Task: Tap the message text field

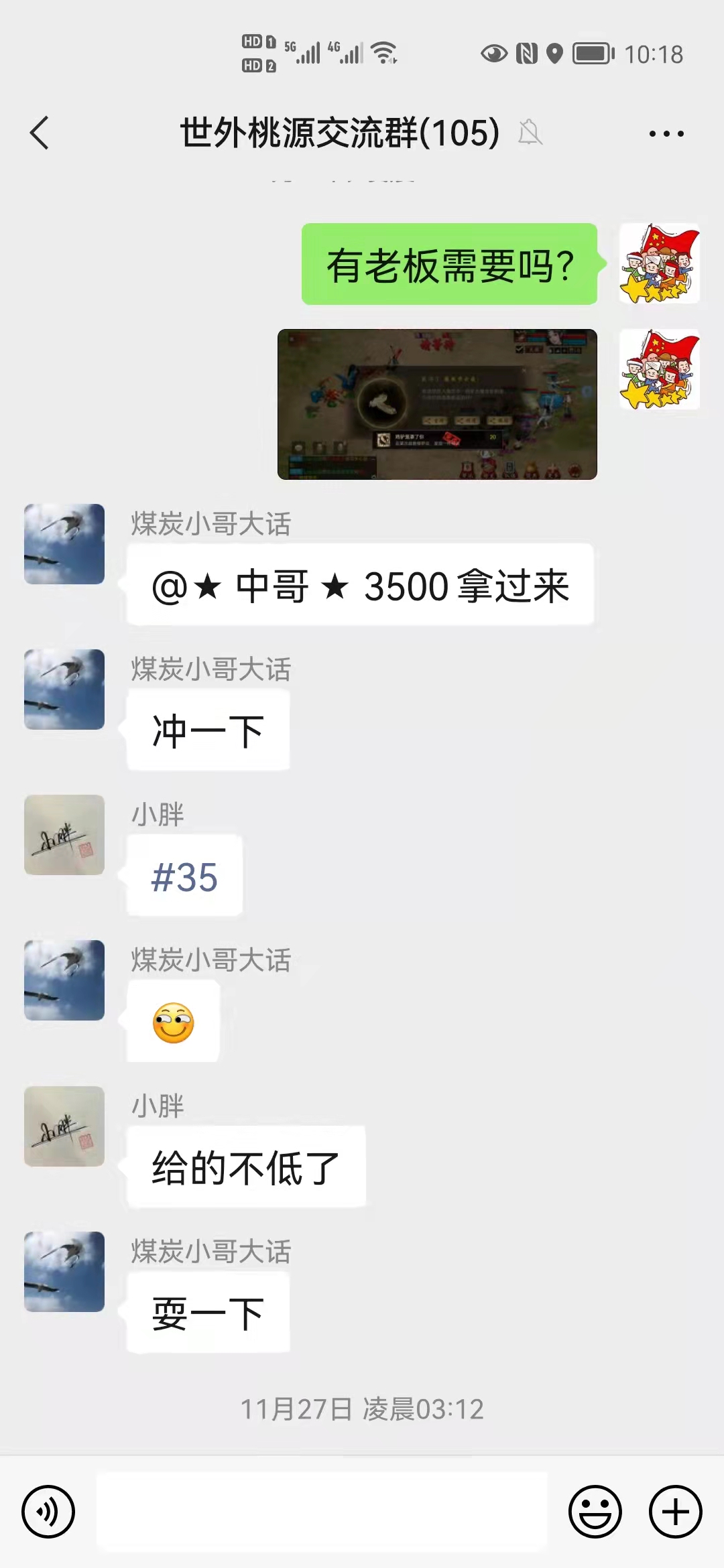Action: coord(322,1512)
